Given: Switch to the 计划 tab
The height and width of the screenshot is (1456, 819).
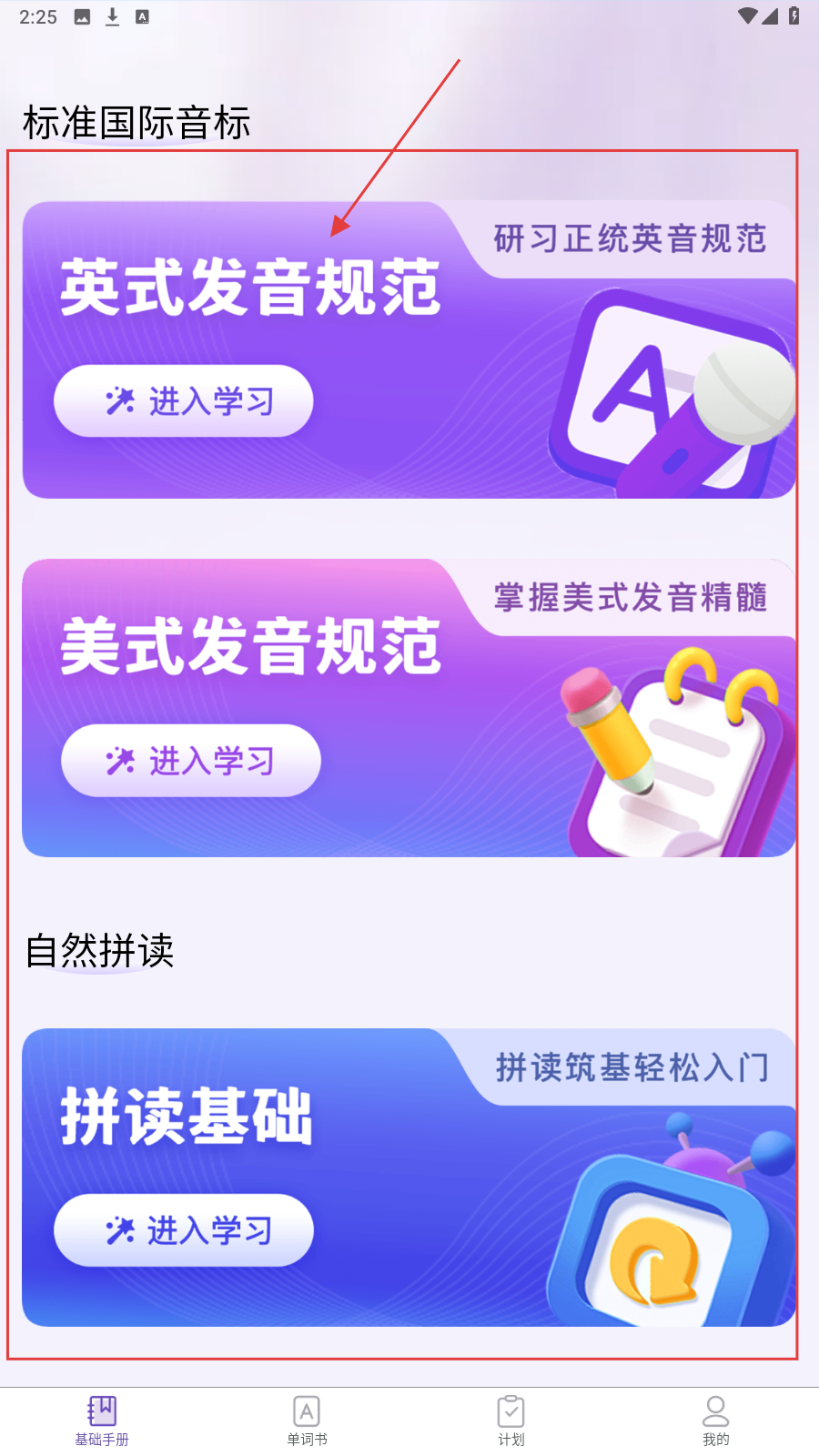Looking at the screenshot, I should 511,1421.
